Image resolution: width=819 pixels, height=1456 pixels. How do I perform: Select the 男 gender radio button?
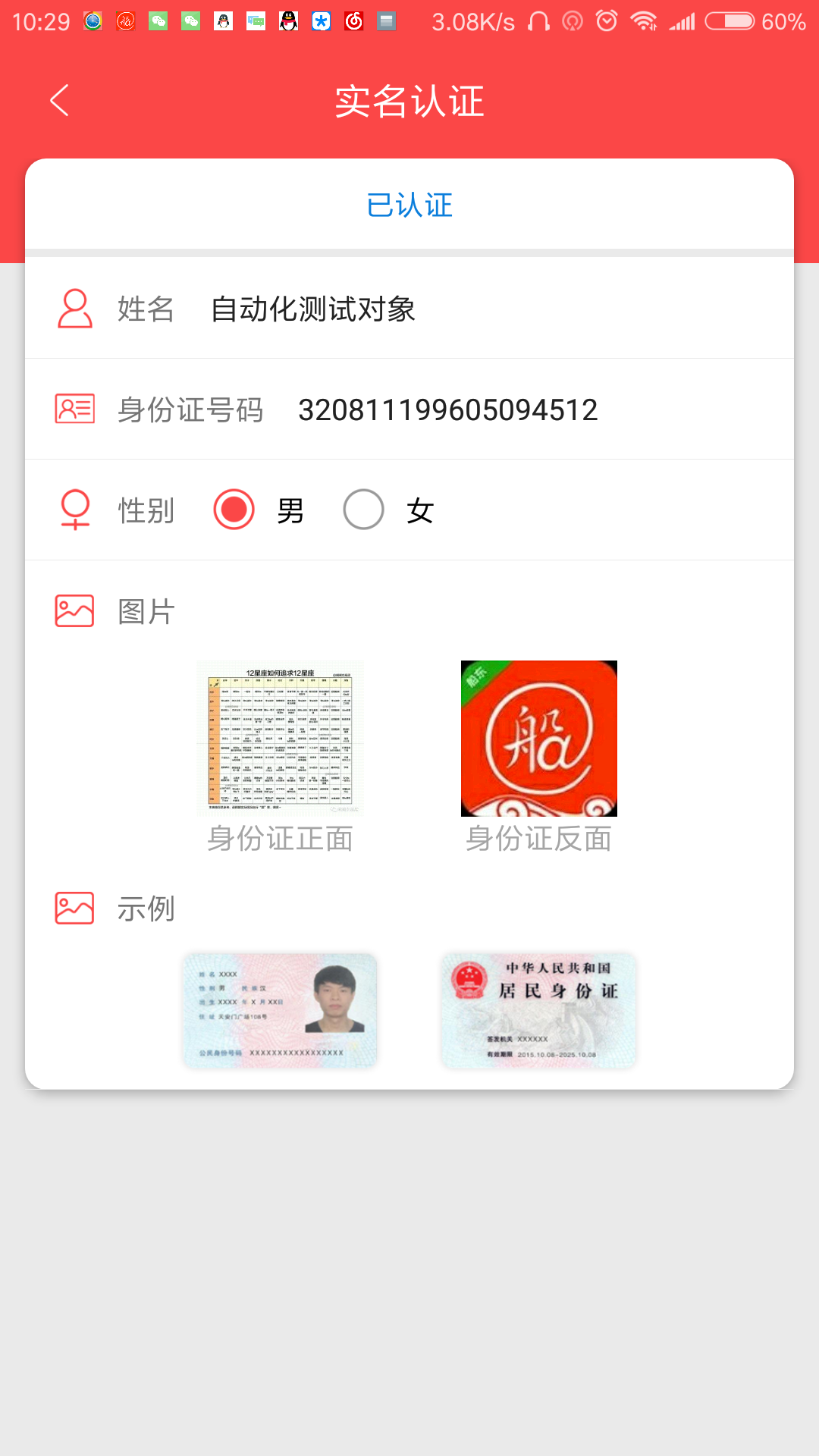[x=234, y=510]
